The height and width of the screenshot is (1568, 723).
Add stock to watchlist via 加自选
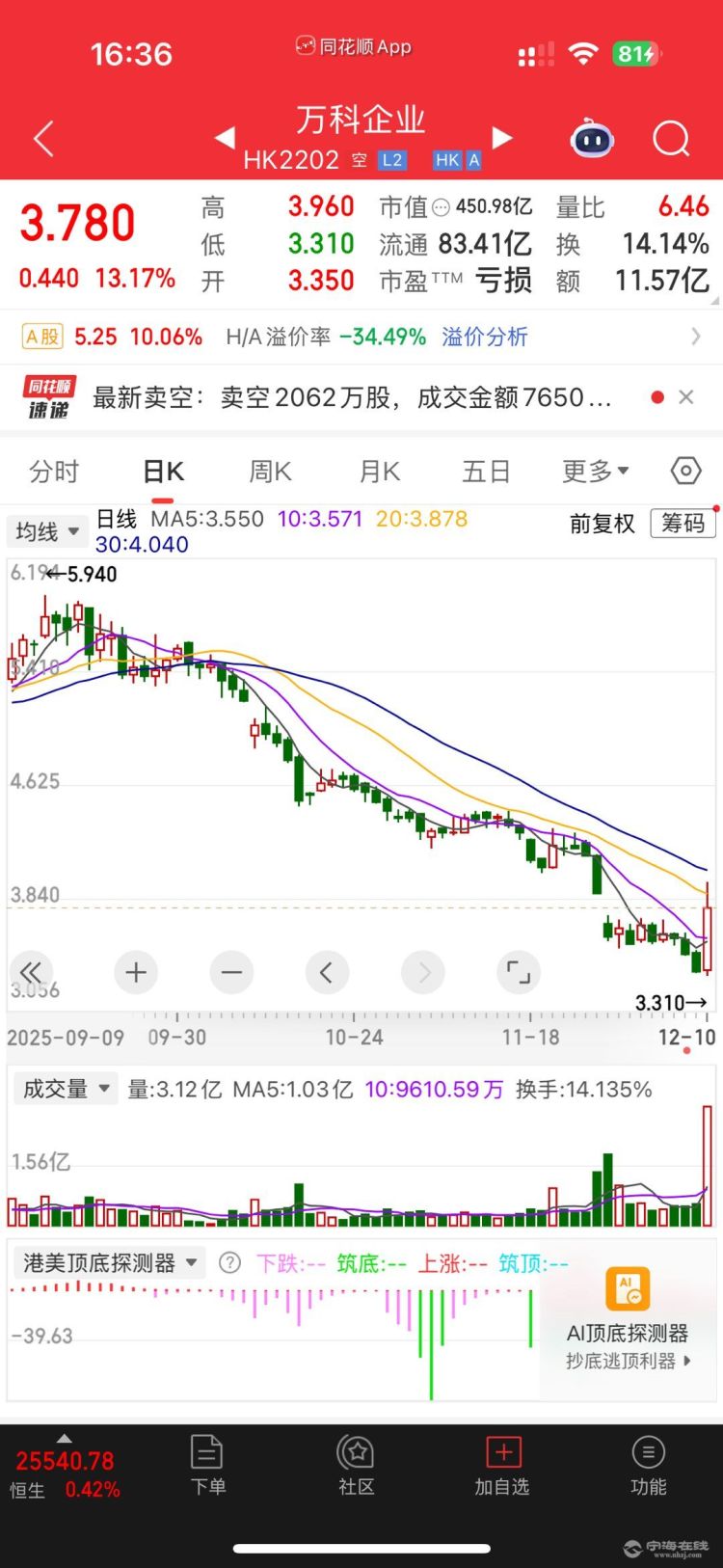click(502, 1466)
